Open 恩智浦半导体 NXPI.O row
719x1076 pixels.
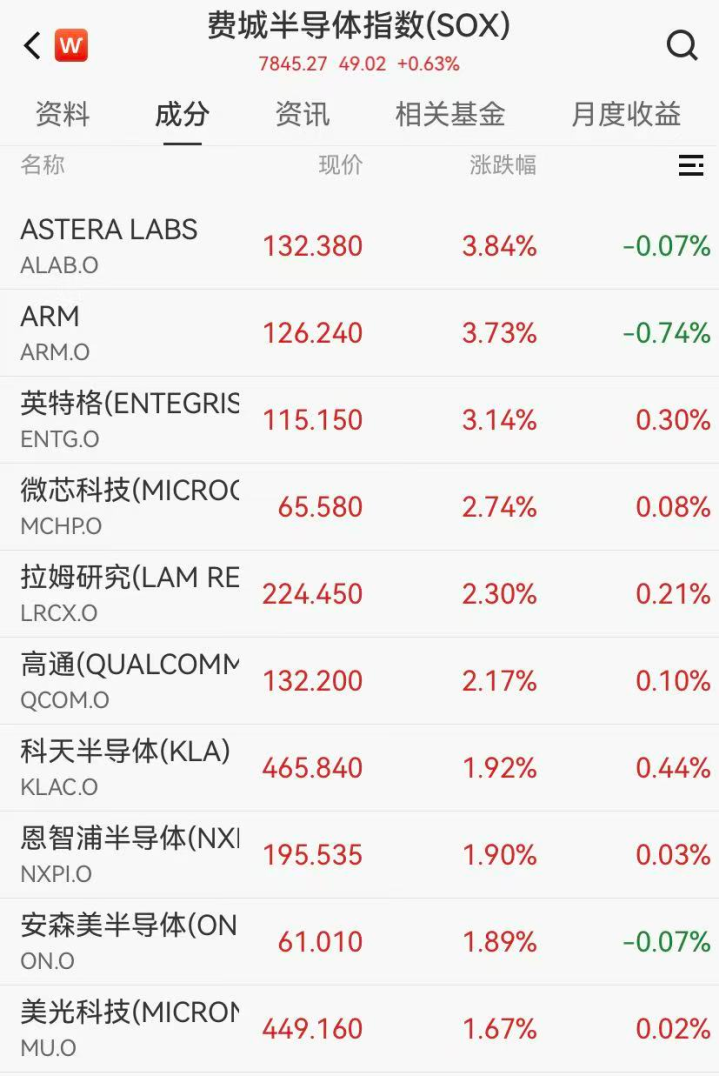(x=360, y=855)
